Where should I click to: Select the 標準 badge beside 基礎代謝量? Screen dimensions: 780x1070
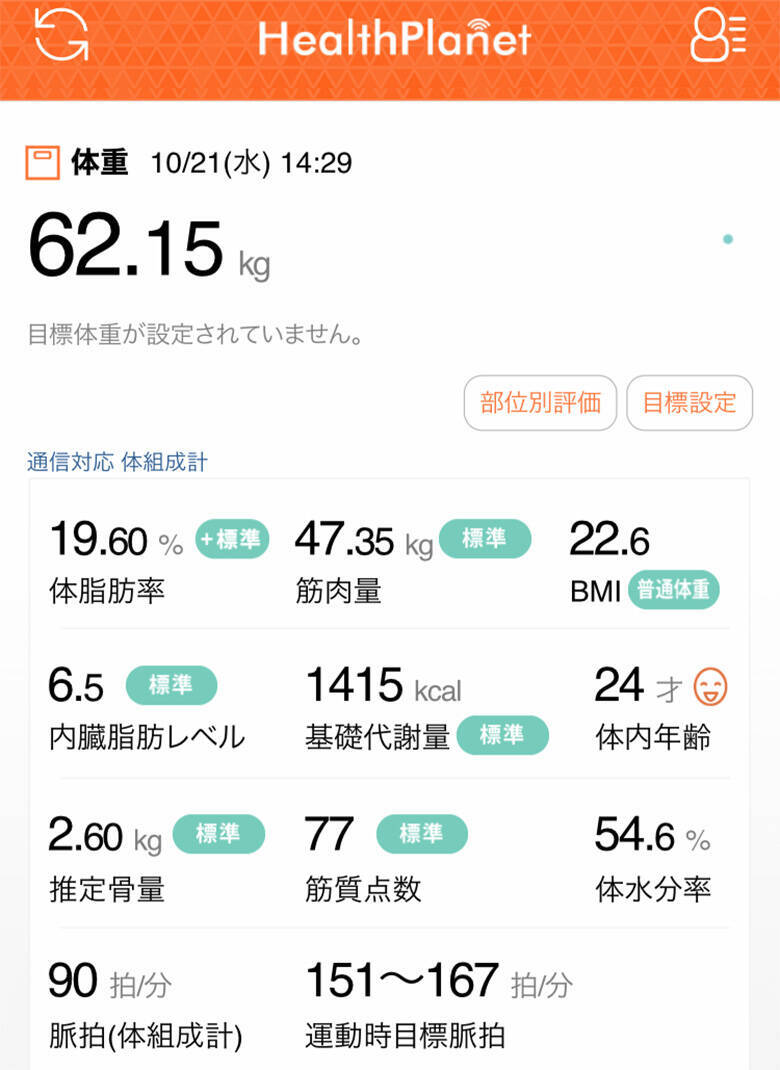[505, 736]
